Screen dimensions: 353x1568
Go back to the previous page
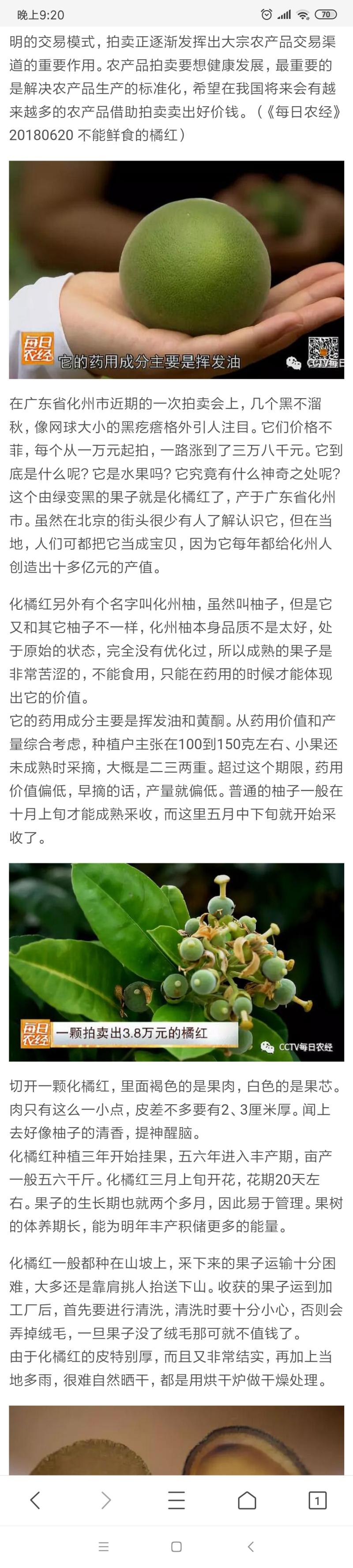pos(35,1500)
